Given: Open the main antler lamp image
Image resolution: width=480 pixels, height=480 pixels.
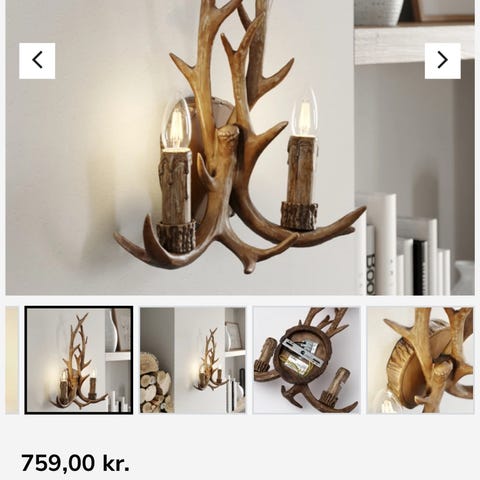Looking at the screenshot, I should 240,147.
